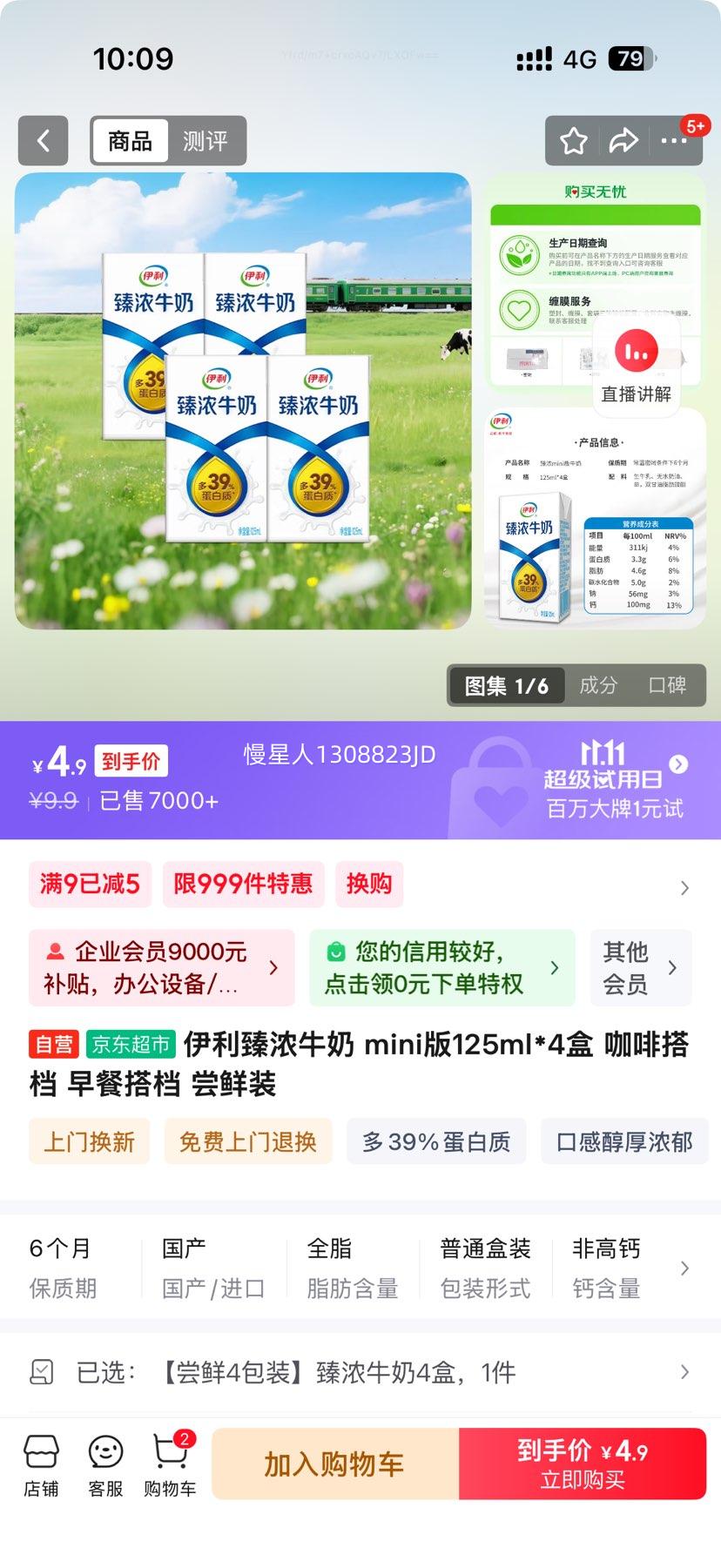Viewport: 721px width, 1568px height.
Task: Buy now with 立即购买
Action: pos(583,1464)
